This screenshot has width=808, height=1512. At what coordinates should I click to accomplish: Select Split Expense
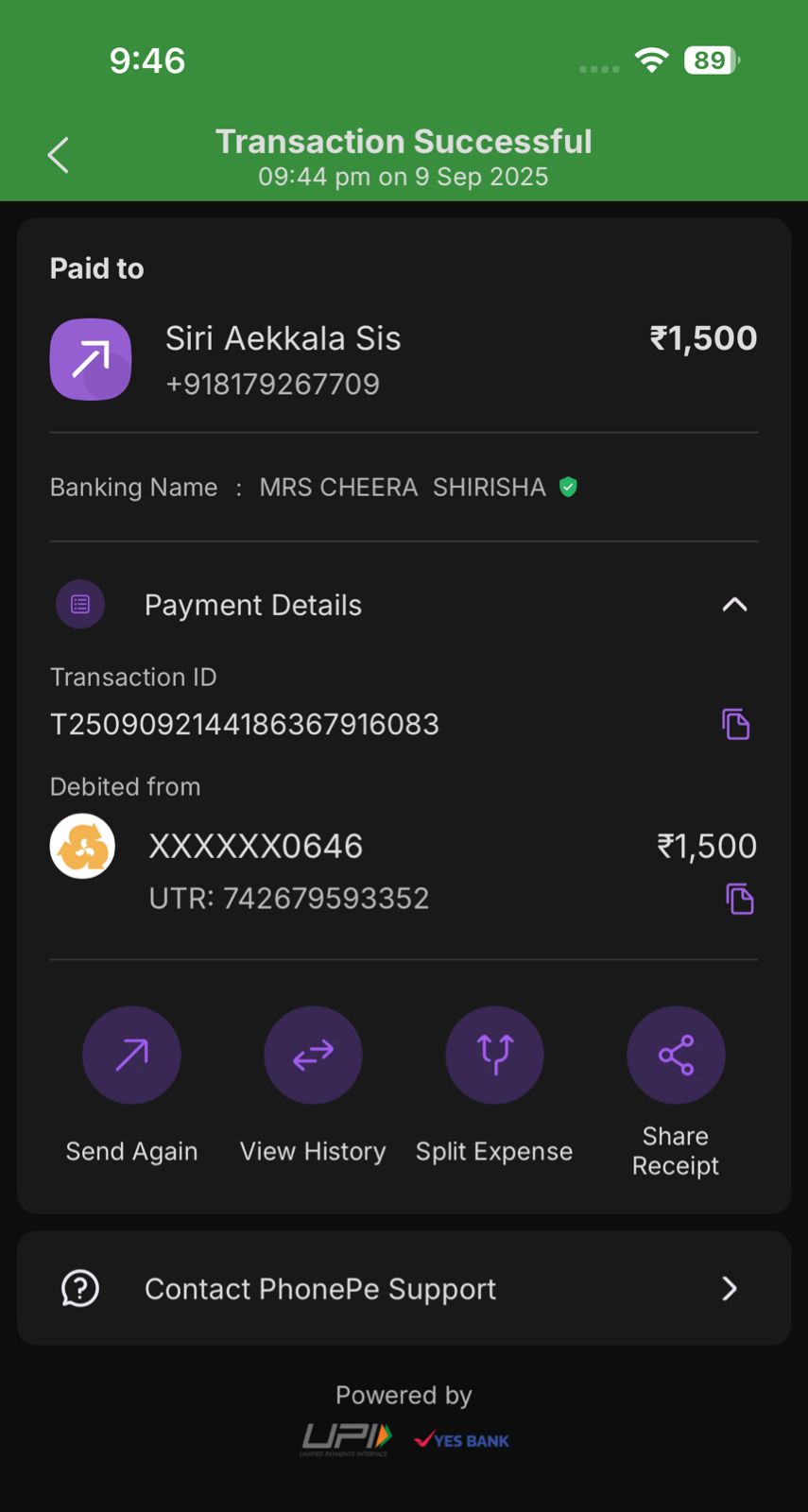pos(494,1056)
